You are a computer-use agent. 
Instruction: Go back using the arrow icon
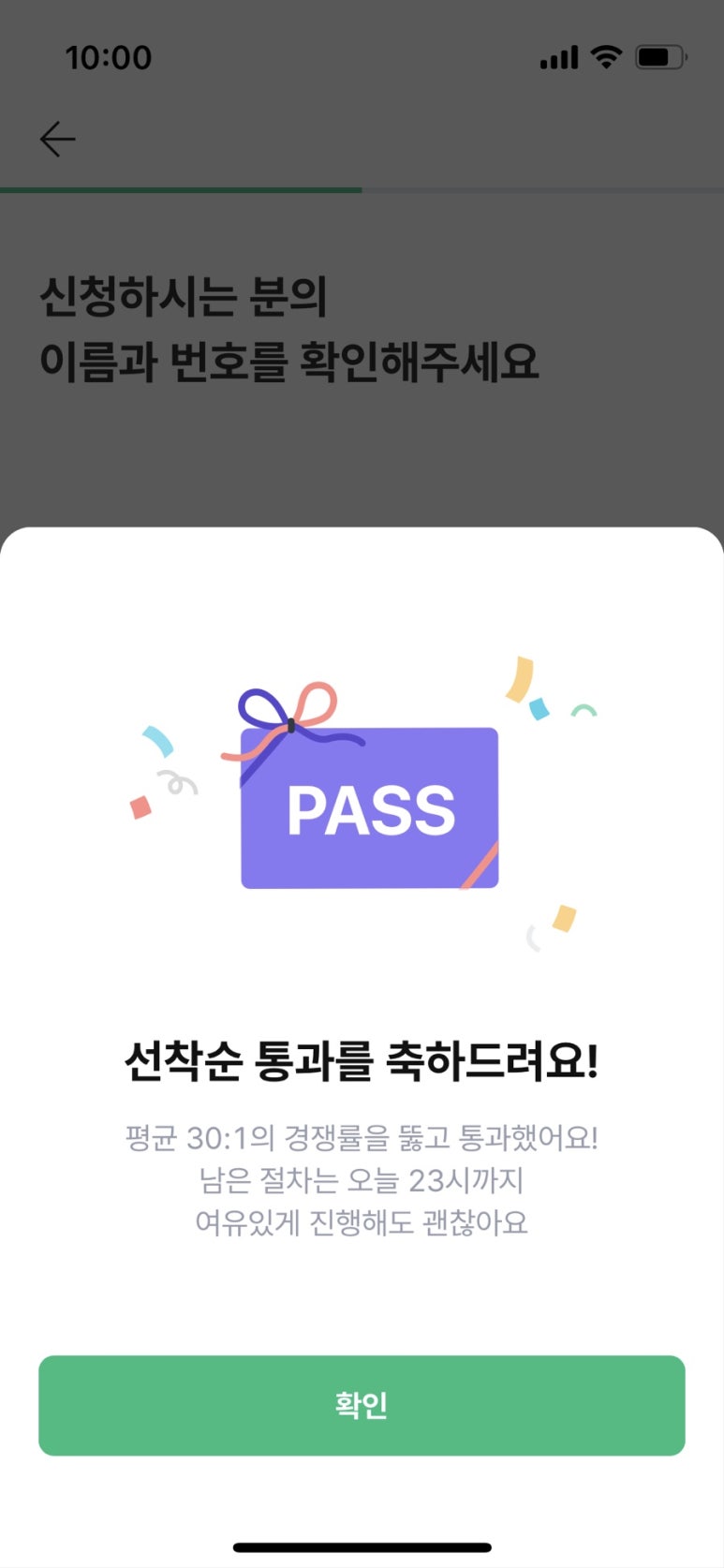57,140
